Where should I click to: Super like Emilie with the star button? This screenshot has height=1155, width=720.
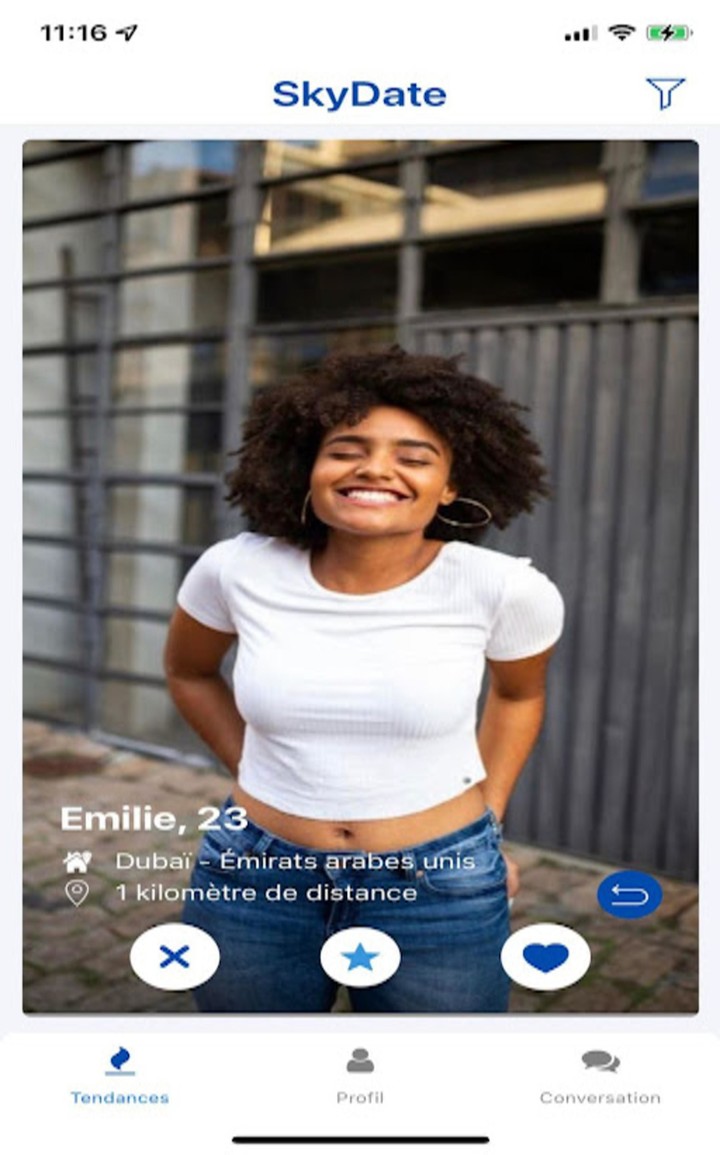pos(360,957)
